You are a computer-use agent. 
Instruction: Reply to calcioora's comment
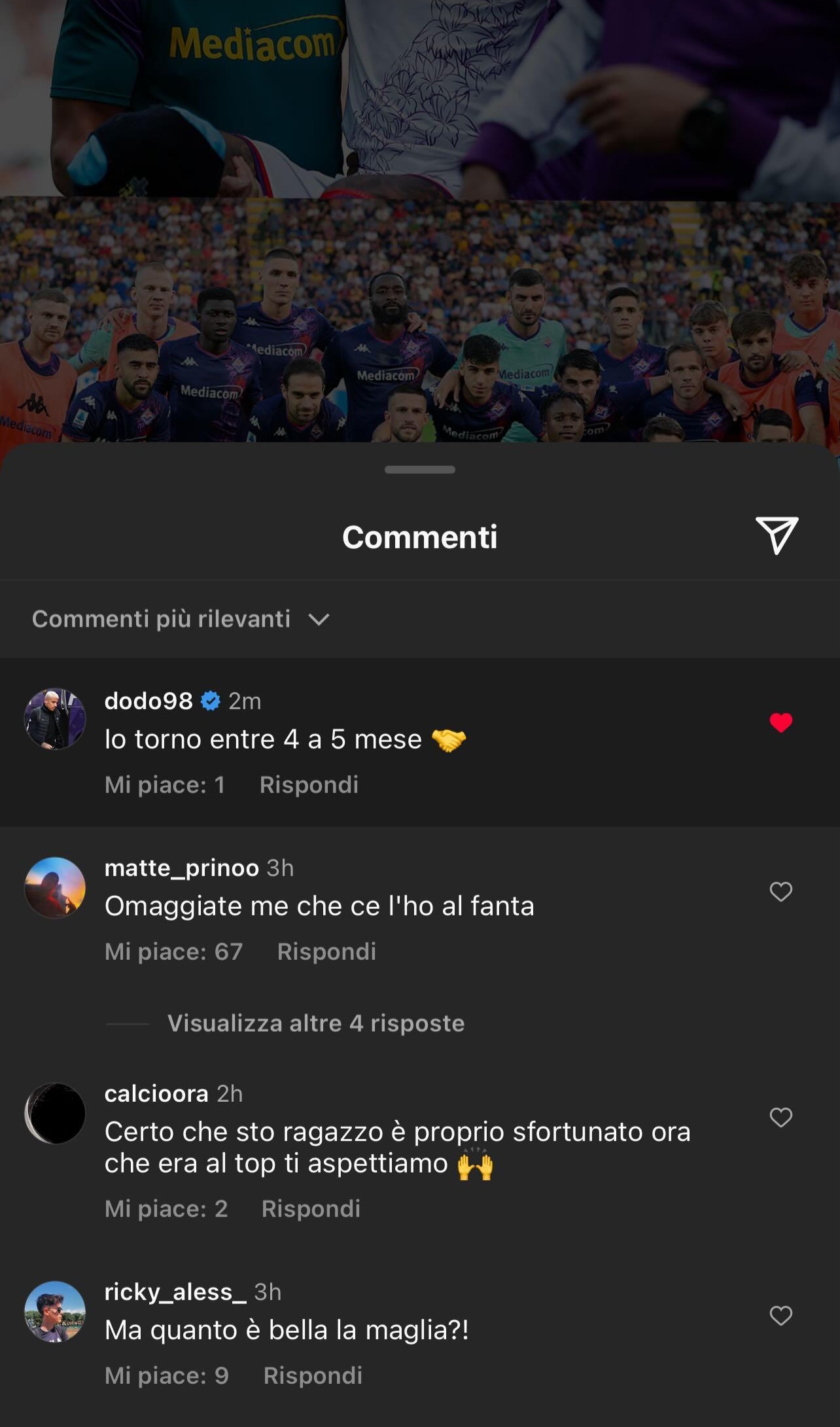tap(311, 1208)
